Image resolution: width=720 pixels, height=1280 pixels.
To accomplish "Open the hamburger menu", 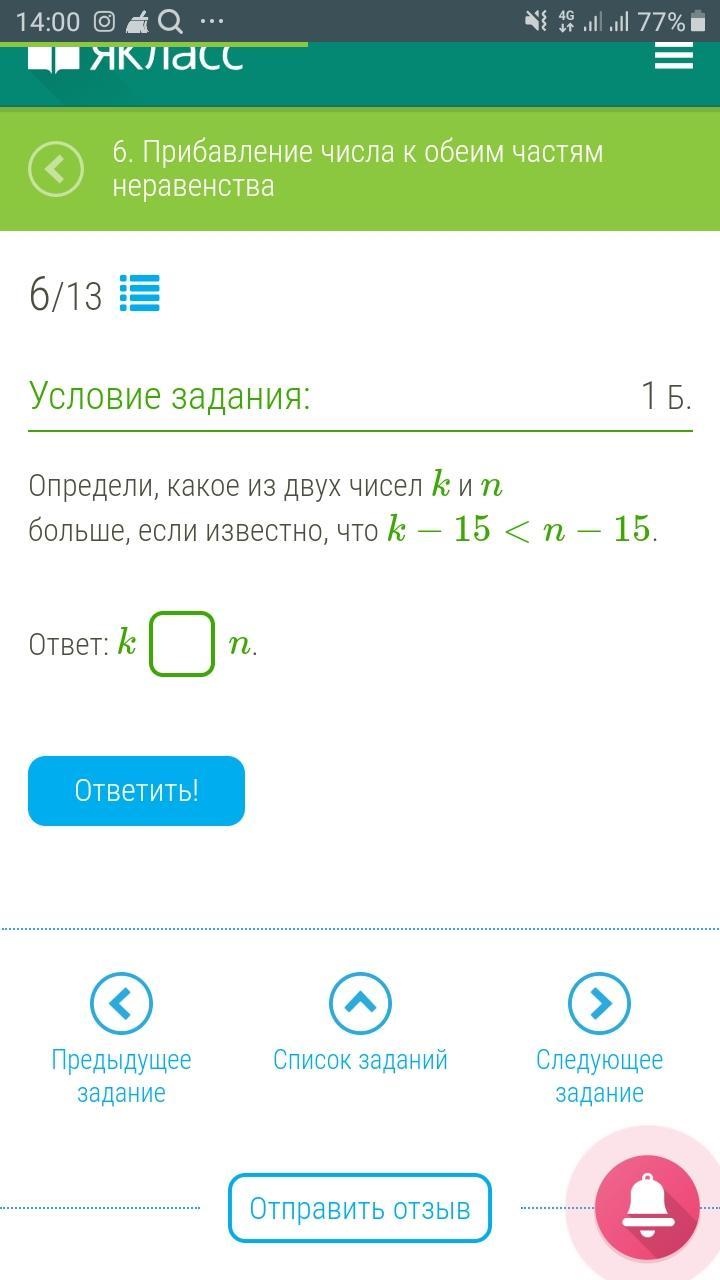I will coord(673,57).
